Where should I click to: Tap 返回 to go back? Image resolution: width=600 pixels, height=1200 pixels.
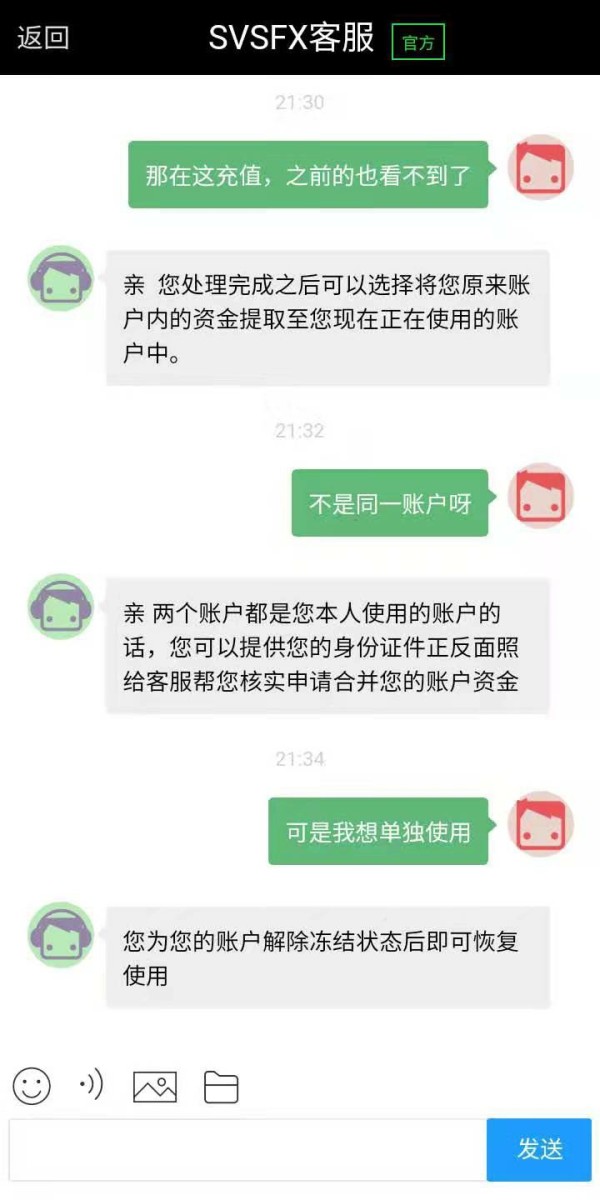[43, 39]
